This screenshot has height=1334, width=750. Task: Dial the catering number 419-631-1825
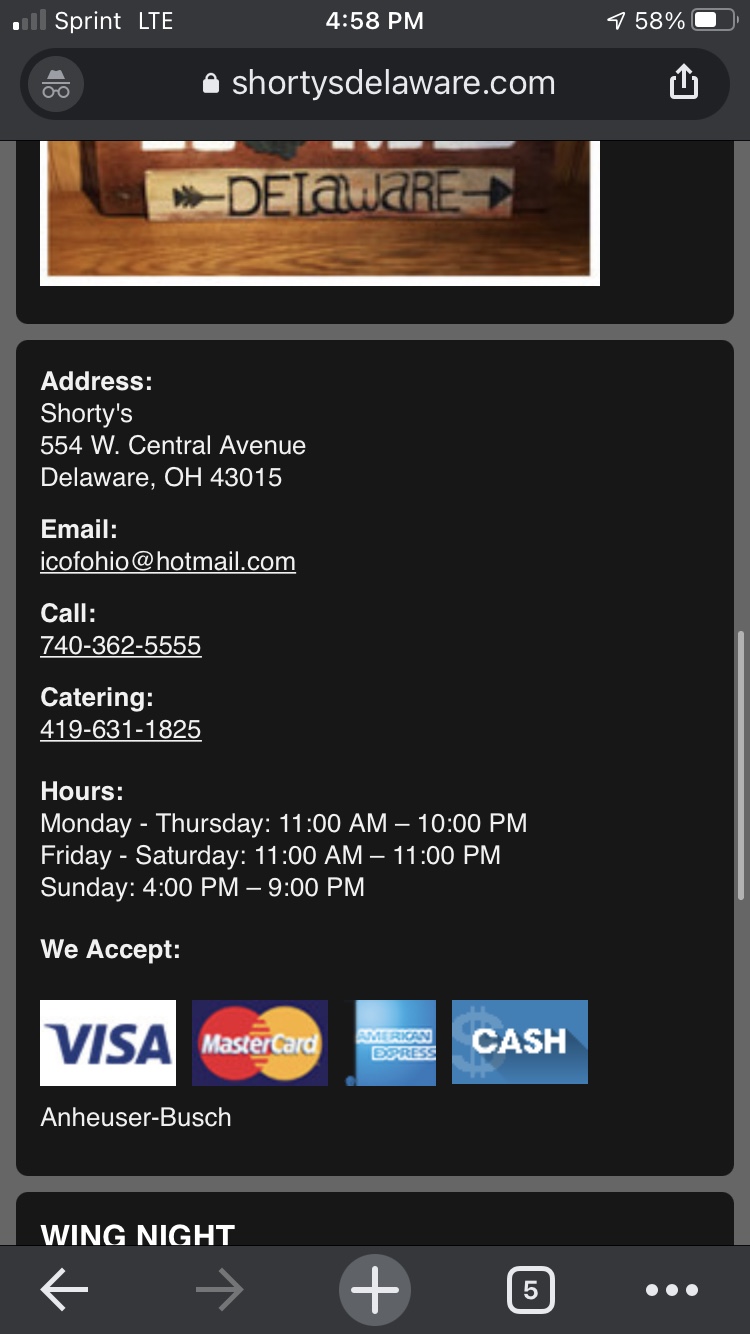click(121, 730)
